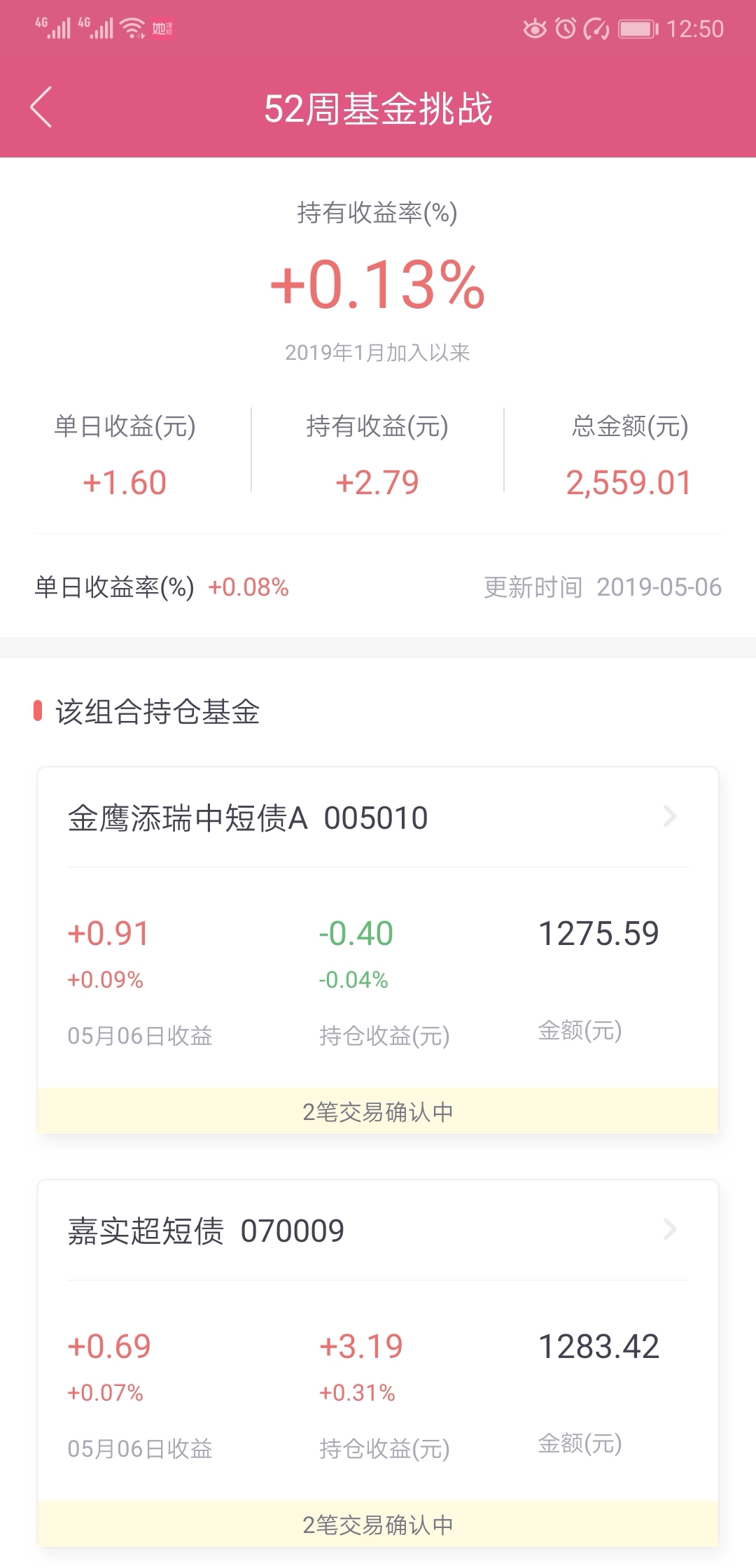View pending transactions under 嘉实超短债
Image resolution: width=756 pixels, height=1568 pixels.
point(378,1524)
